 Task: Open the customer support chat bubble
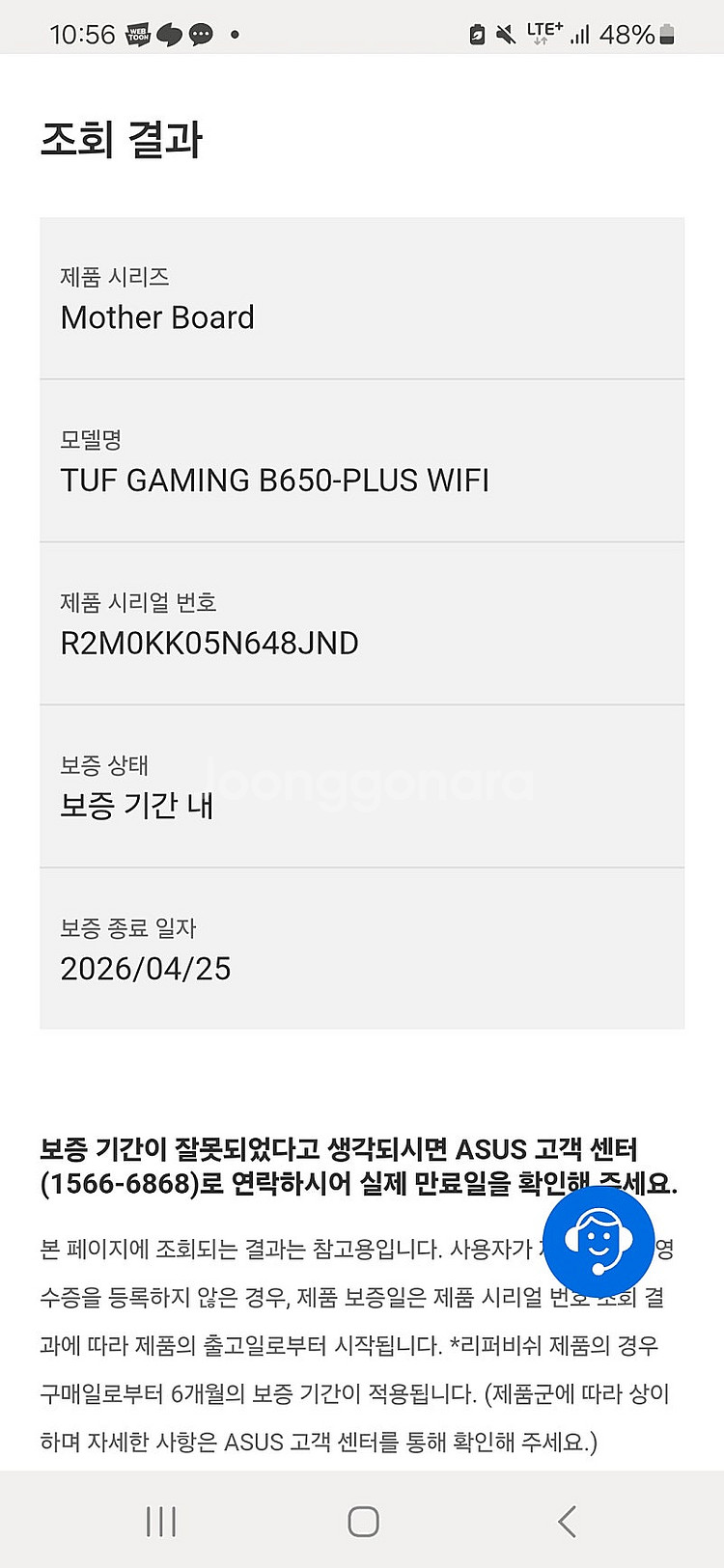[x=599, y=1242]
